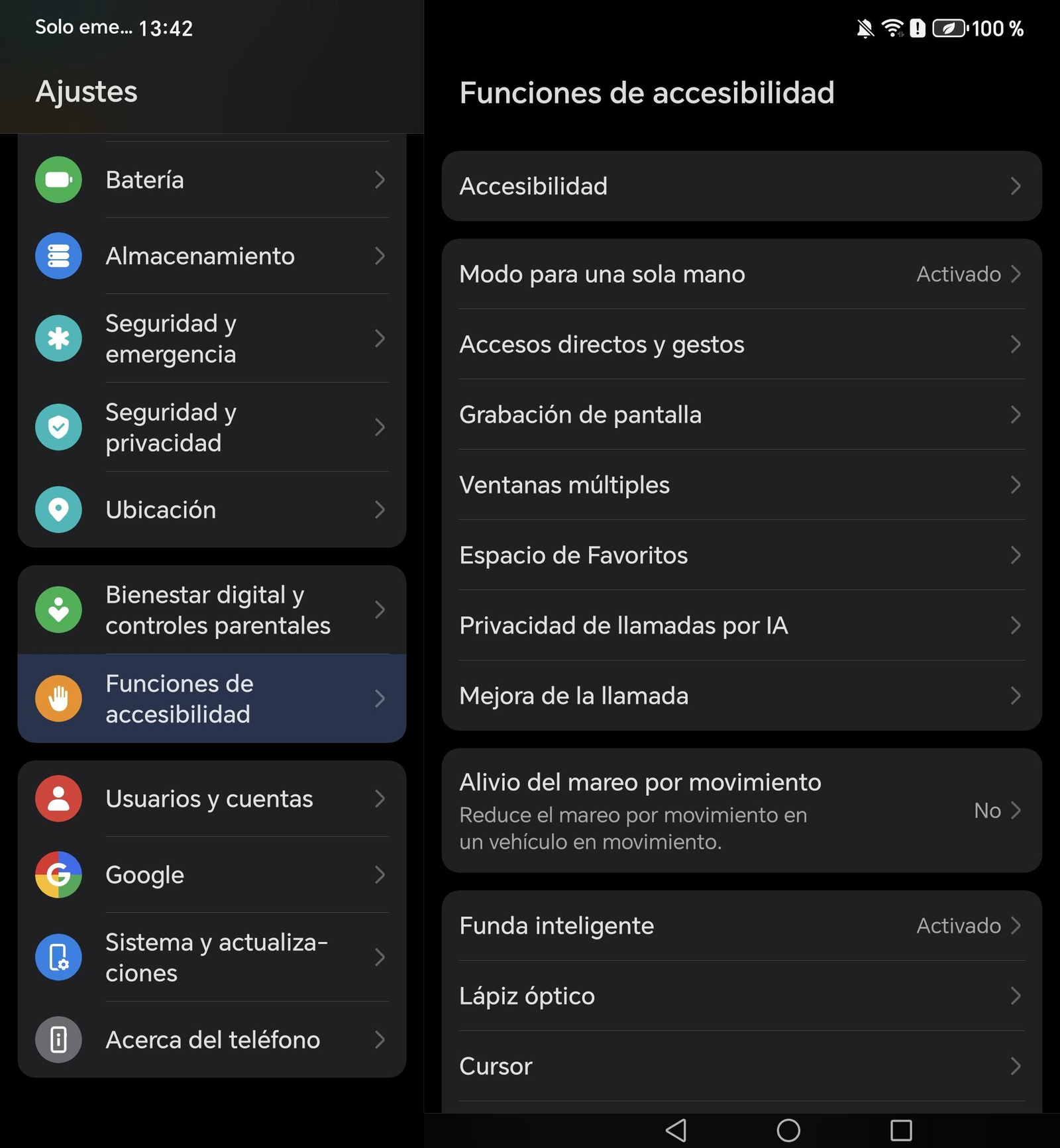Click the Seguridad y privacidad shield icon
Image resolution: width=1060 pixels, height=1148 pixels.
click(58, 427)
